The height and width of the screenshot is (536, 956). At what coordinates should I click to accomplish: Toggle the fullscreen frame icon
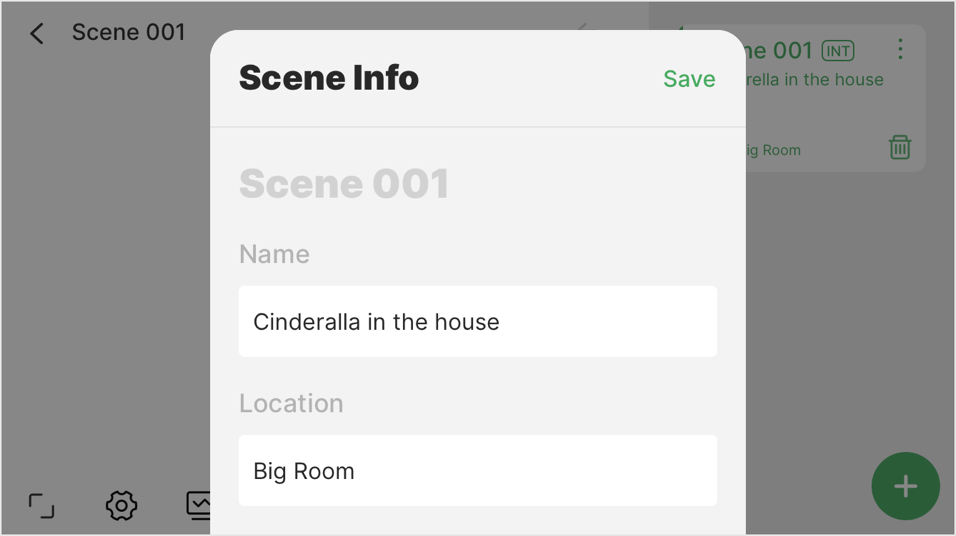click(41, 505)
